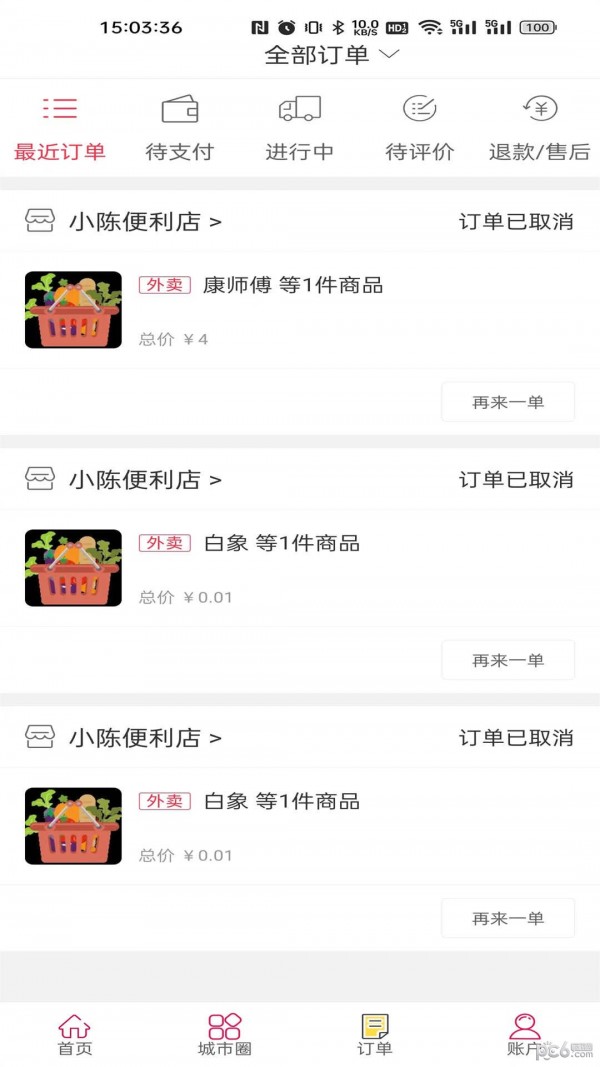600x1067 pixels.
Task: Switch to the 账户 tab
Action: click(x=524, y=1034)
